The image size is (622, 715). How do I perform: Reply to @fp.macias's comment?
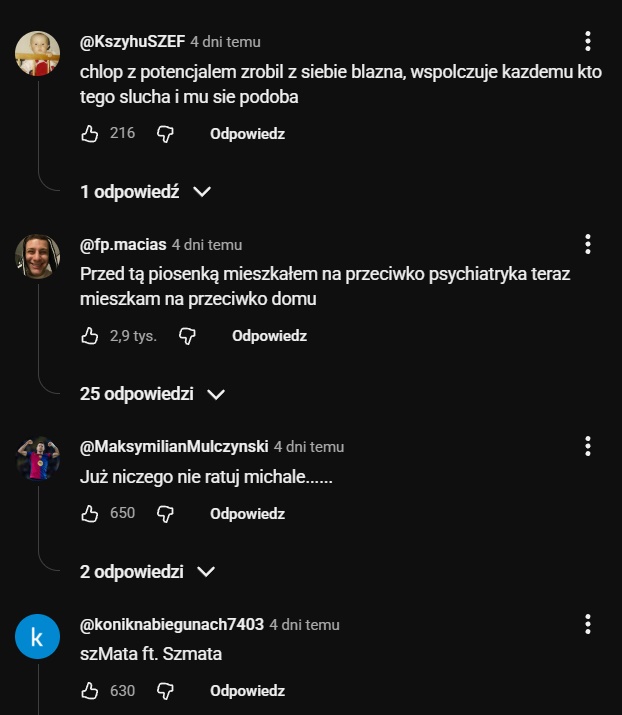[269, 336]
